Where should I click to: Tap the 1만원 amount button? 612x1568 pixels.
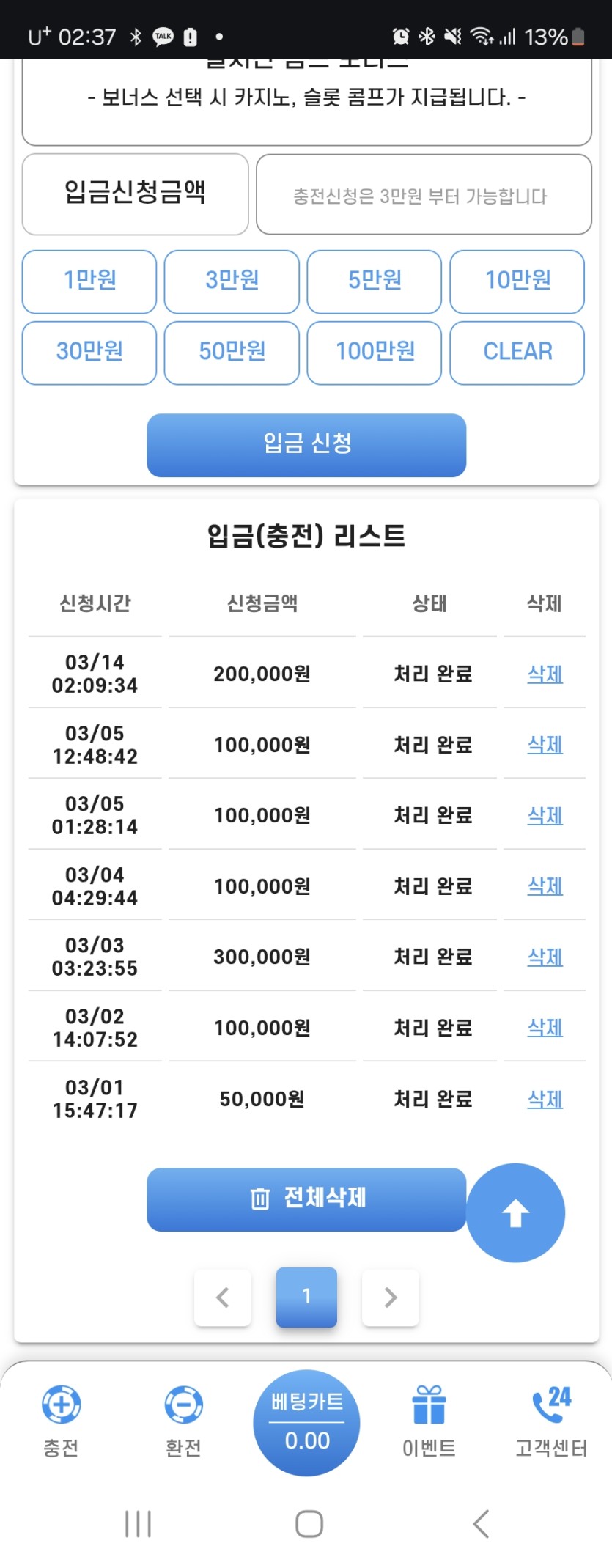[89, 281]
